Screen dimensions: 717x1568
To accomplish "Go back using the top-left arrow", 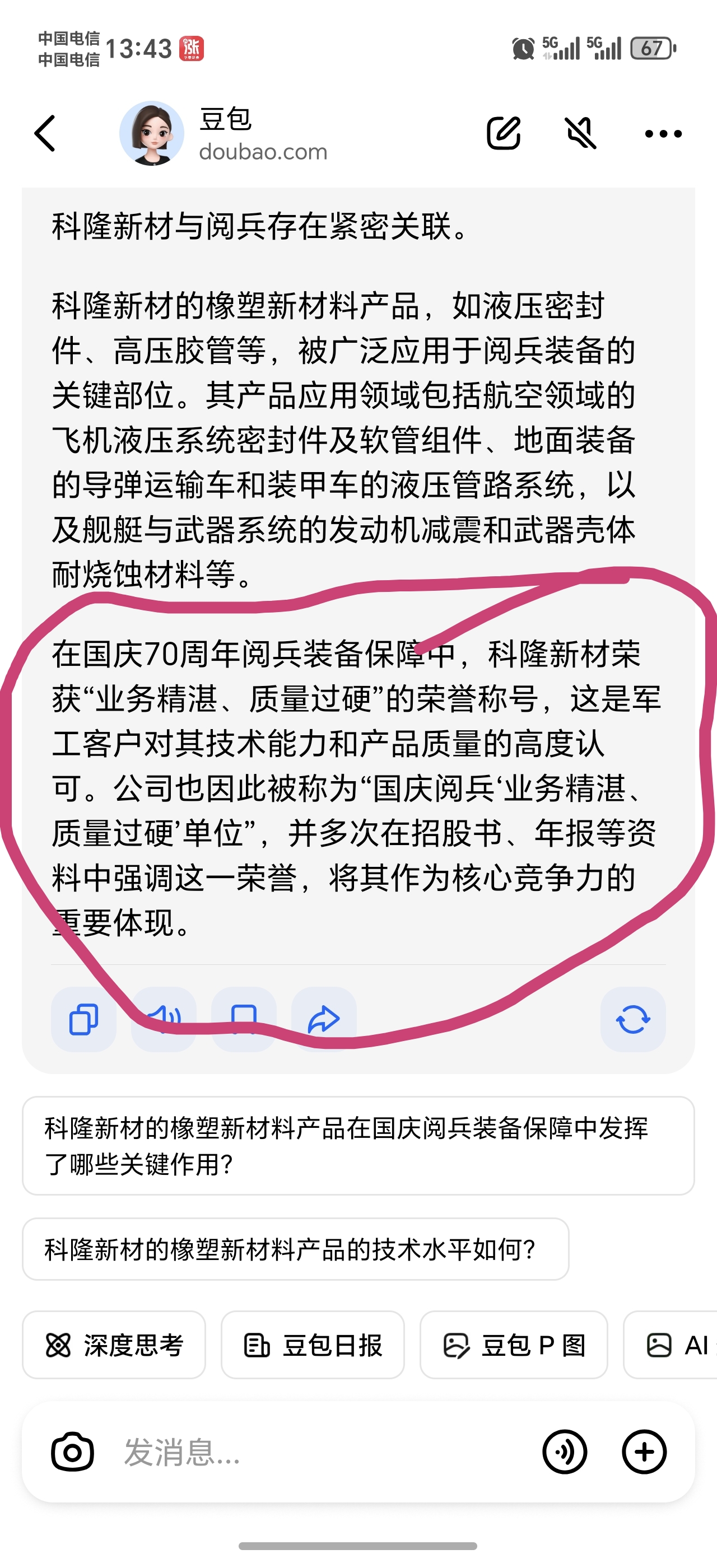I will coord(45,133).
